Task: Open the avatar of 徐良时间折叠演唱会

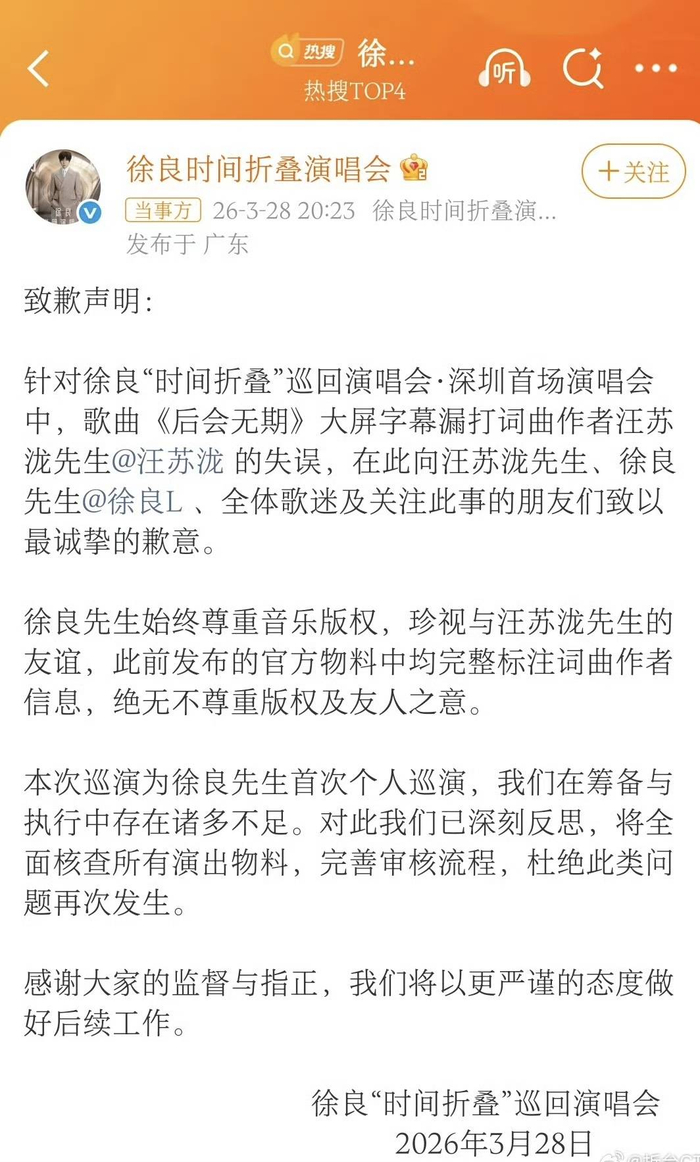Action: click(62, 188)
